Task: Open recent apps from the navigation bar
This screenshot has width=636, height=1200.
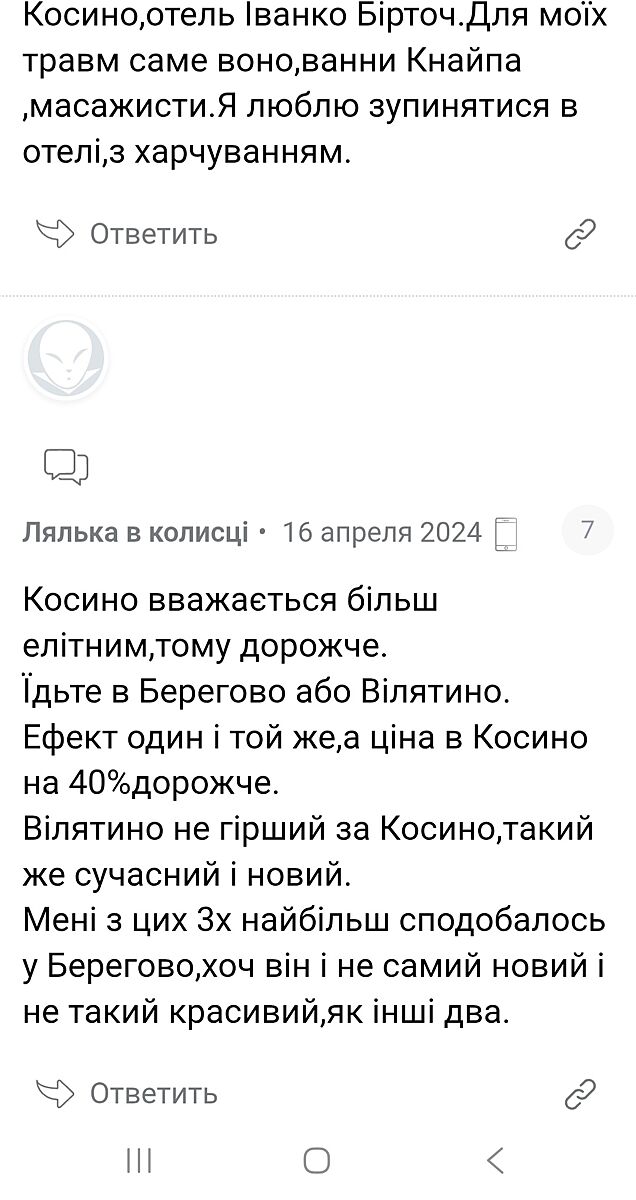Action: pyautogui.click(x=139, y=1160)
